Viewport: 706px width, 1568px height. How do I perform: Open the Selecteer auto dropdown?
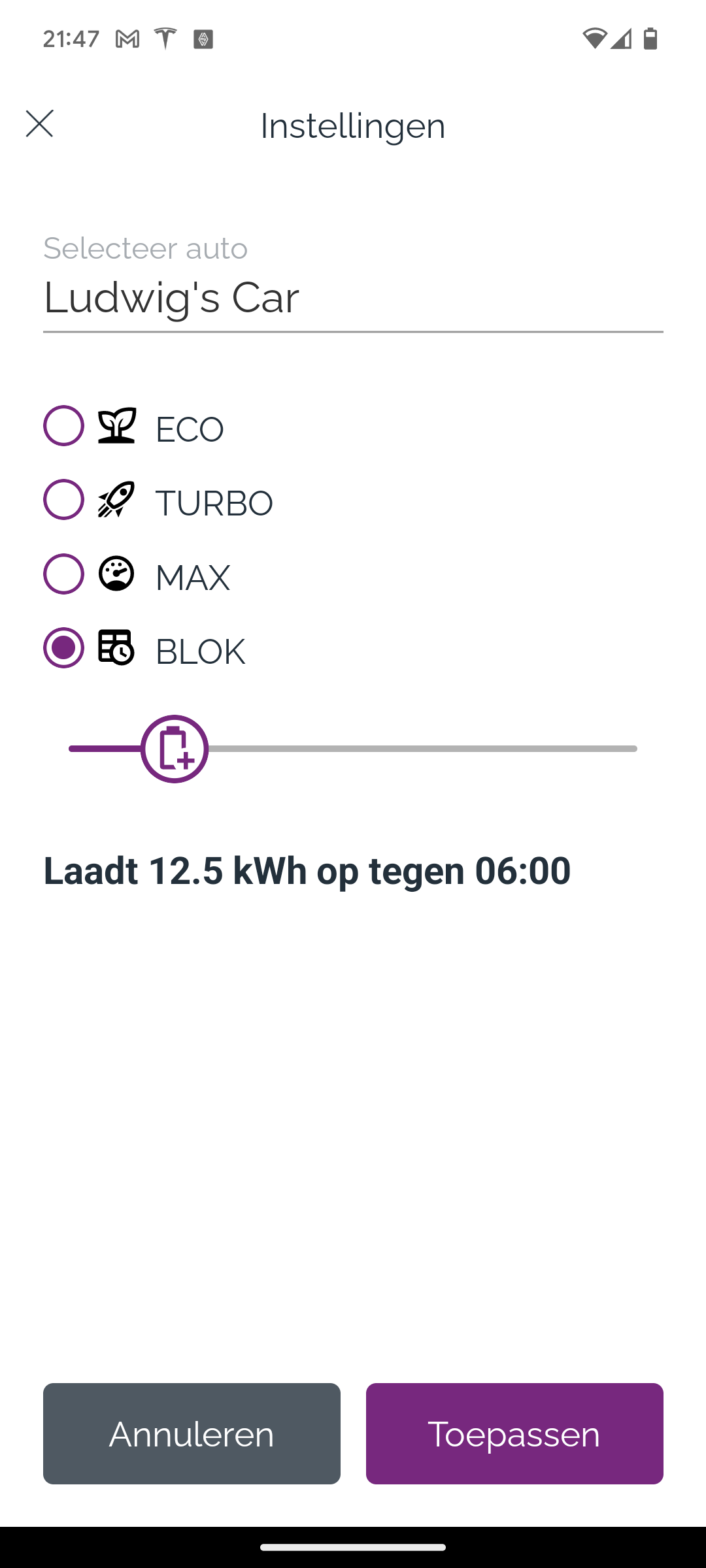point(353,297)
